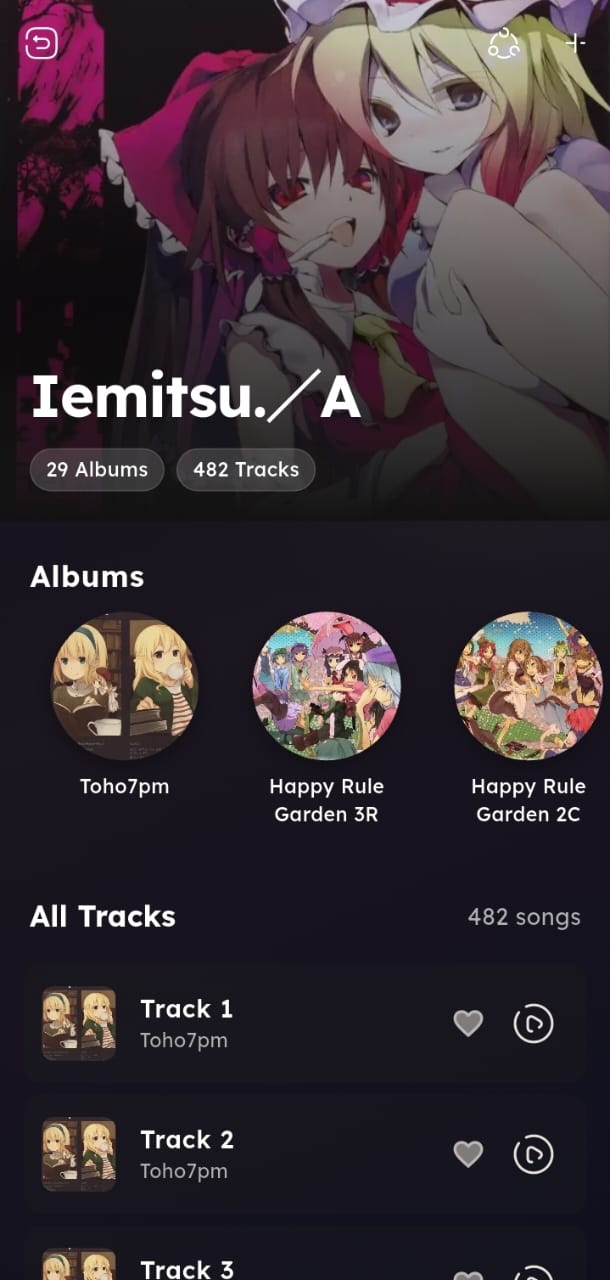The width and height of the screenshot is (610, 1280).
Task: Play Track 1
Action: click(533, 1023)
